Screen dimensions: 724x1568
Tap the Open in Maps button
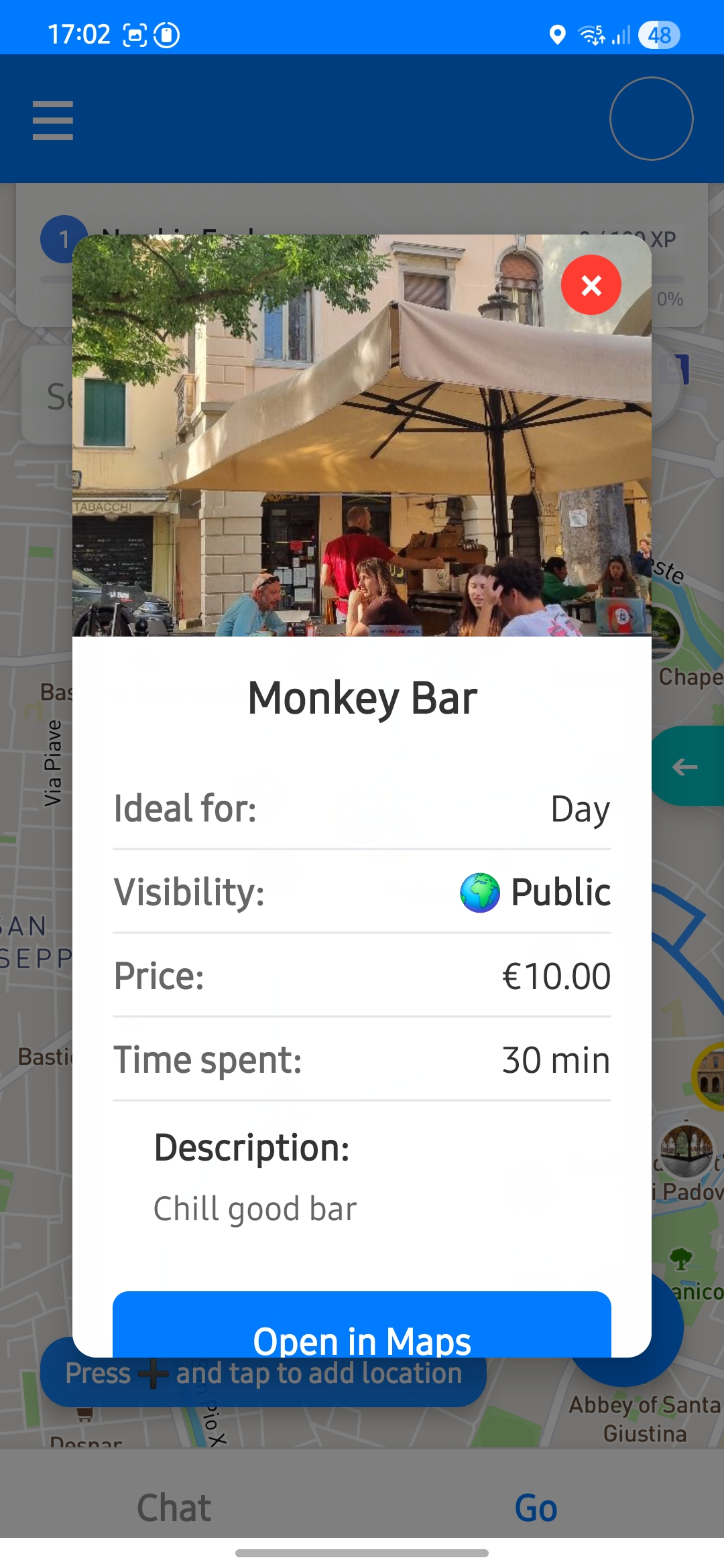[362, 1340]
